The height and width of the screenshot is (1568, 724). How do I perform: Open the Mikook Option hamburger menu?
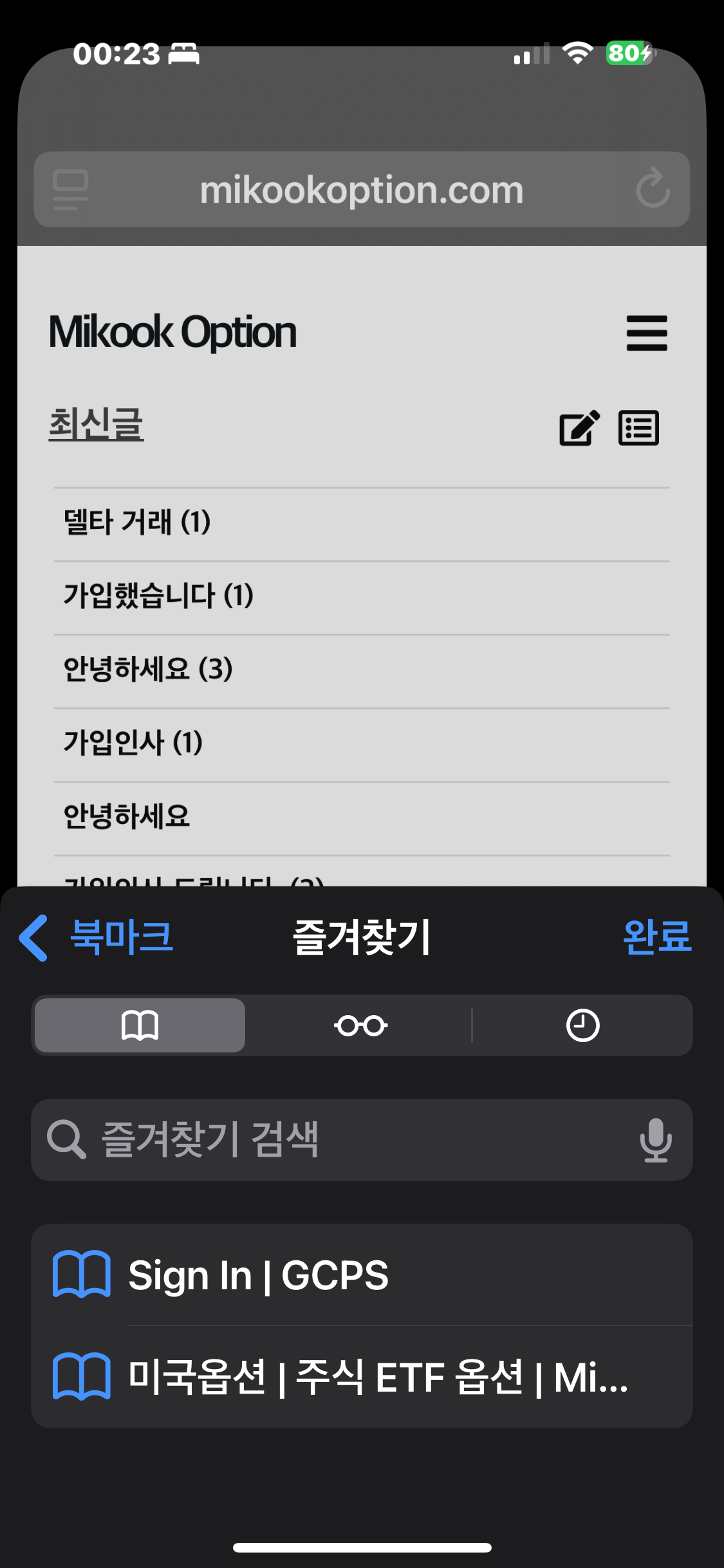click(x=647, y=333)
